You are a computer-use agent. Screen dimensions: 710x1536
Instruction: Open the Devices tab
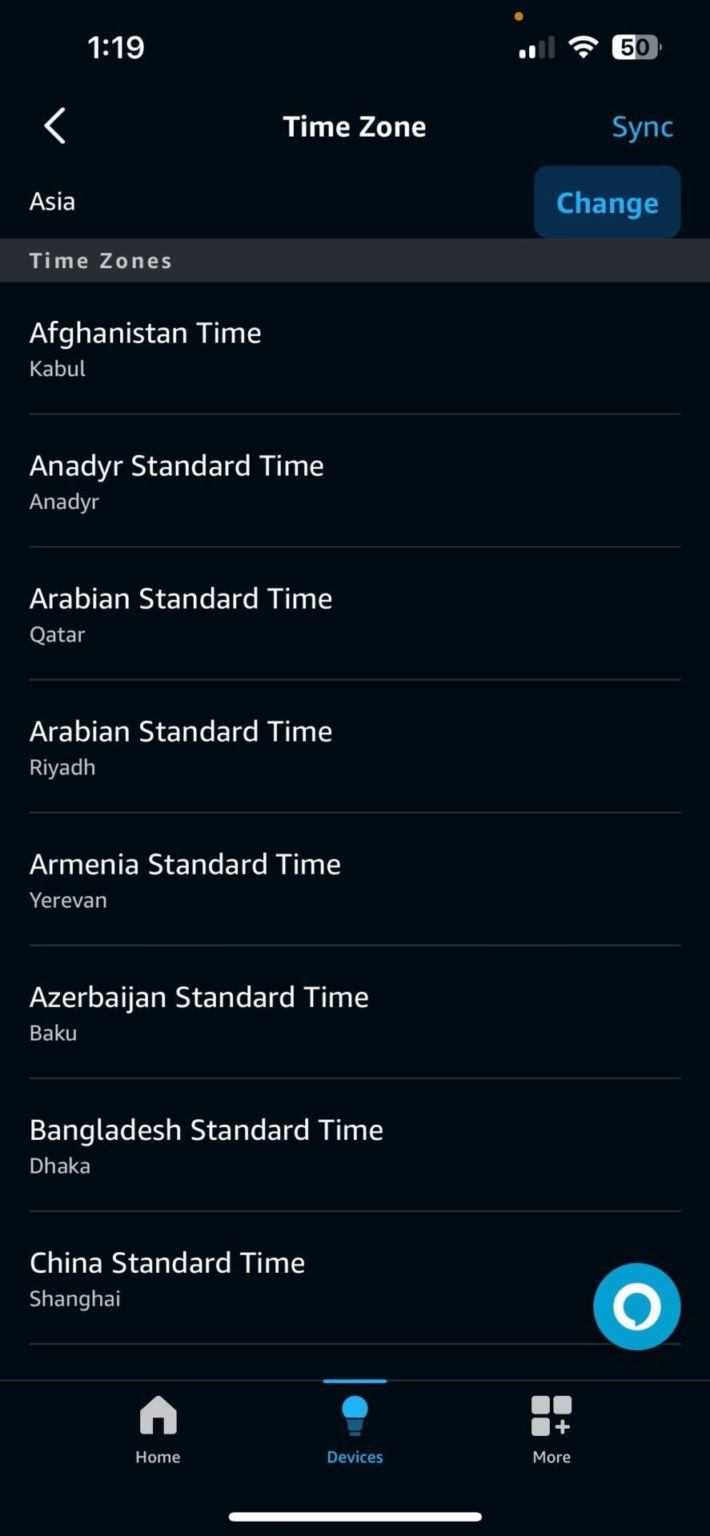355,1430
